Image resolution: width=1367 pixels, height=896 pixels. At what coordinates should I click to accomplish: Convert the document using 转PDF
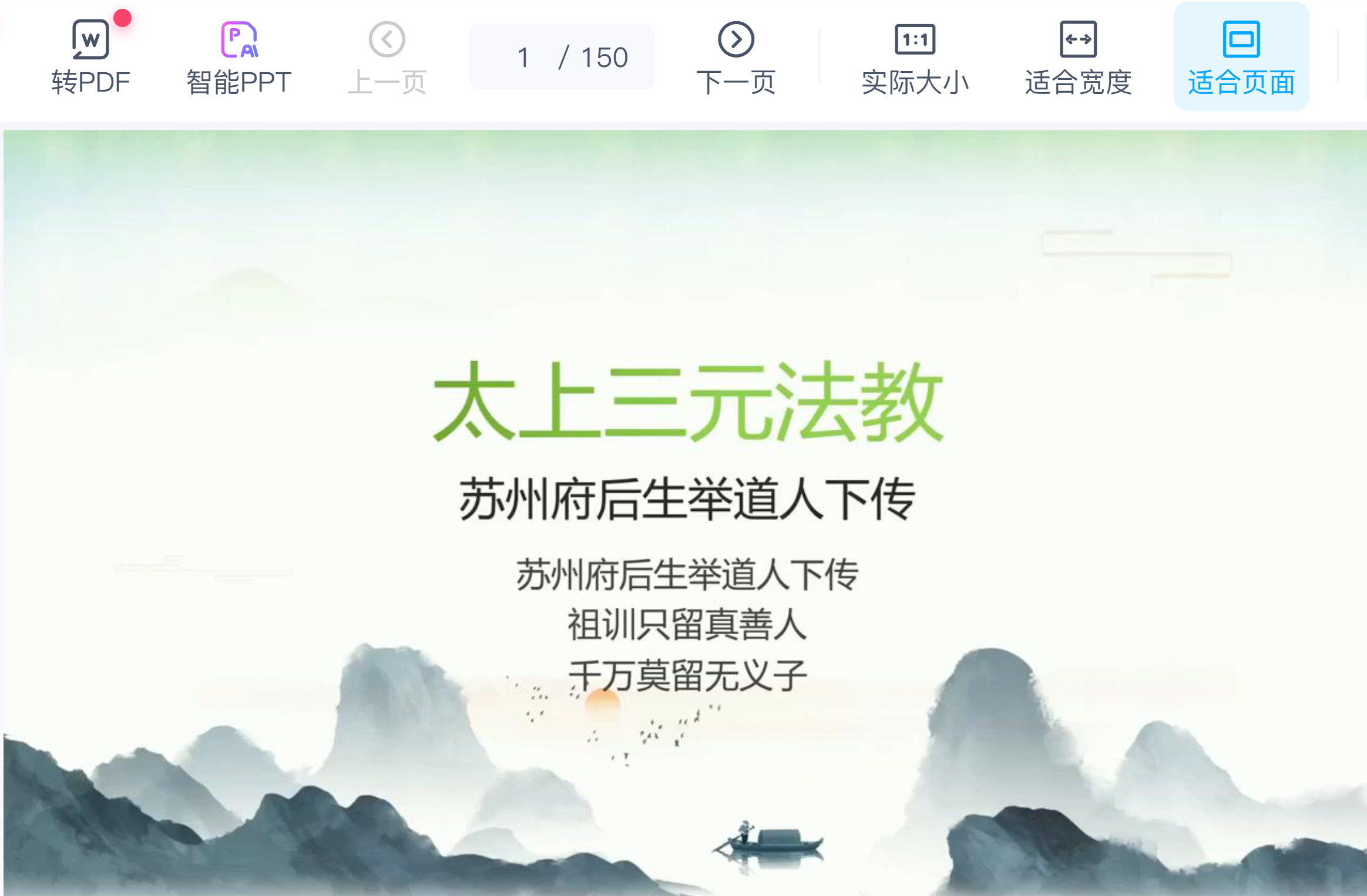click(90, 56)
